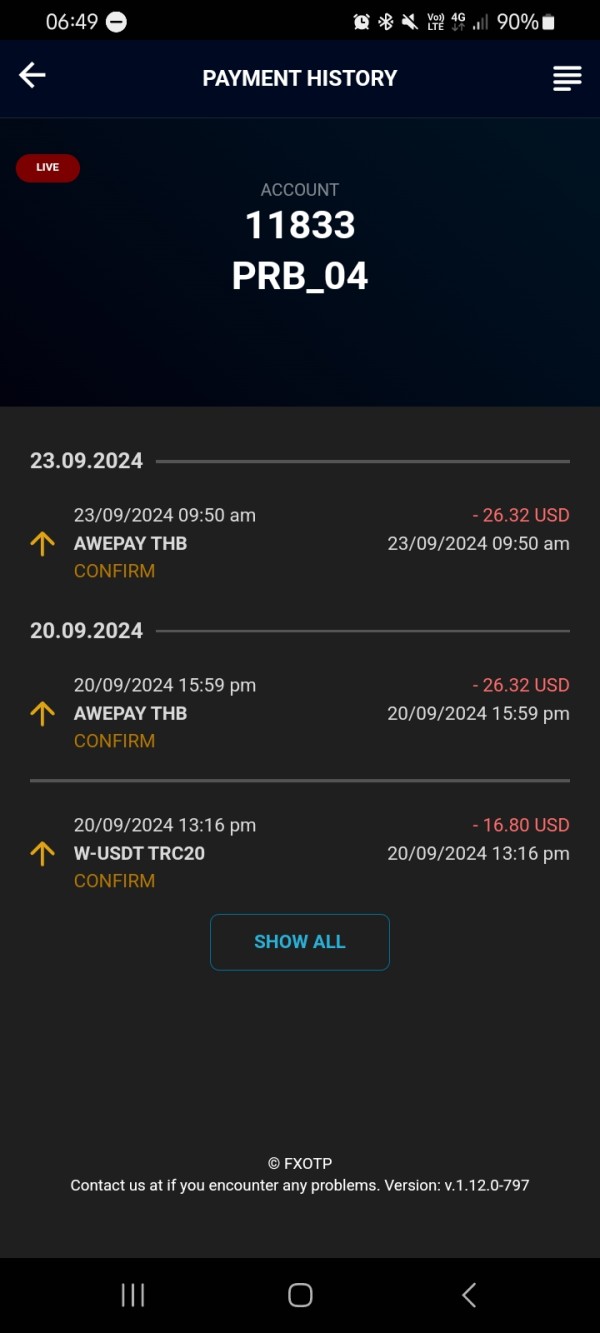Open the hamburger menu

coord(567,78)
